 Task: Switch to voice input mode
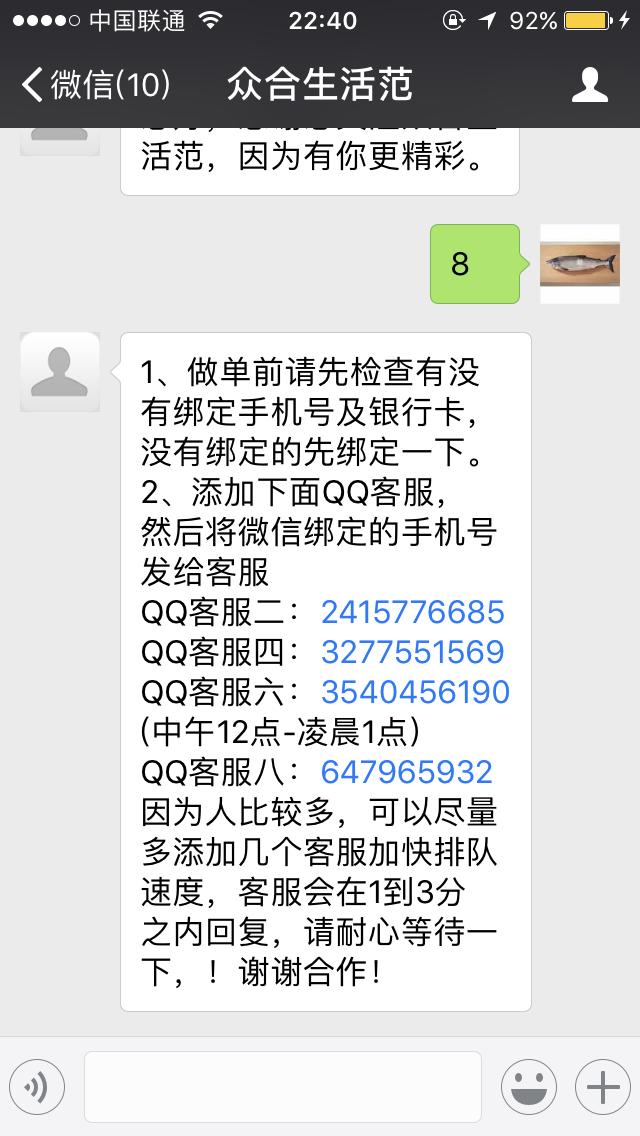37,1086
